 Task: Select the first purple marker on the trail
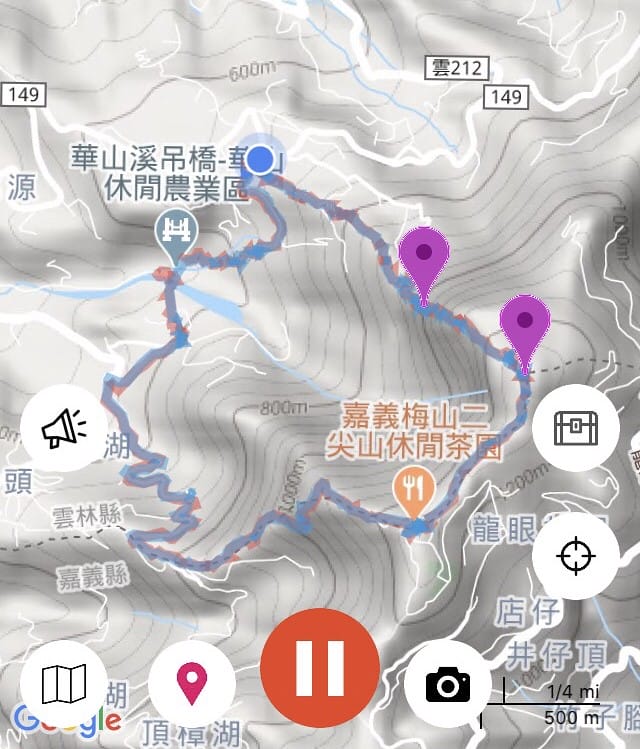(x=425, y=258)
